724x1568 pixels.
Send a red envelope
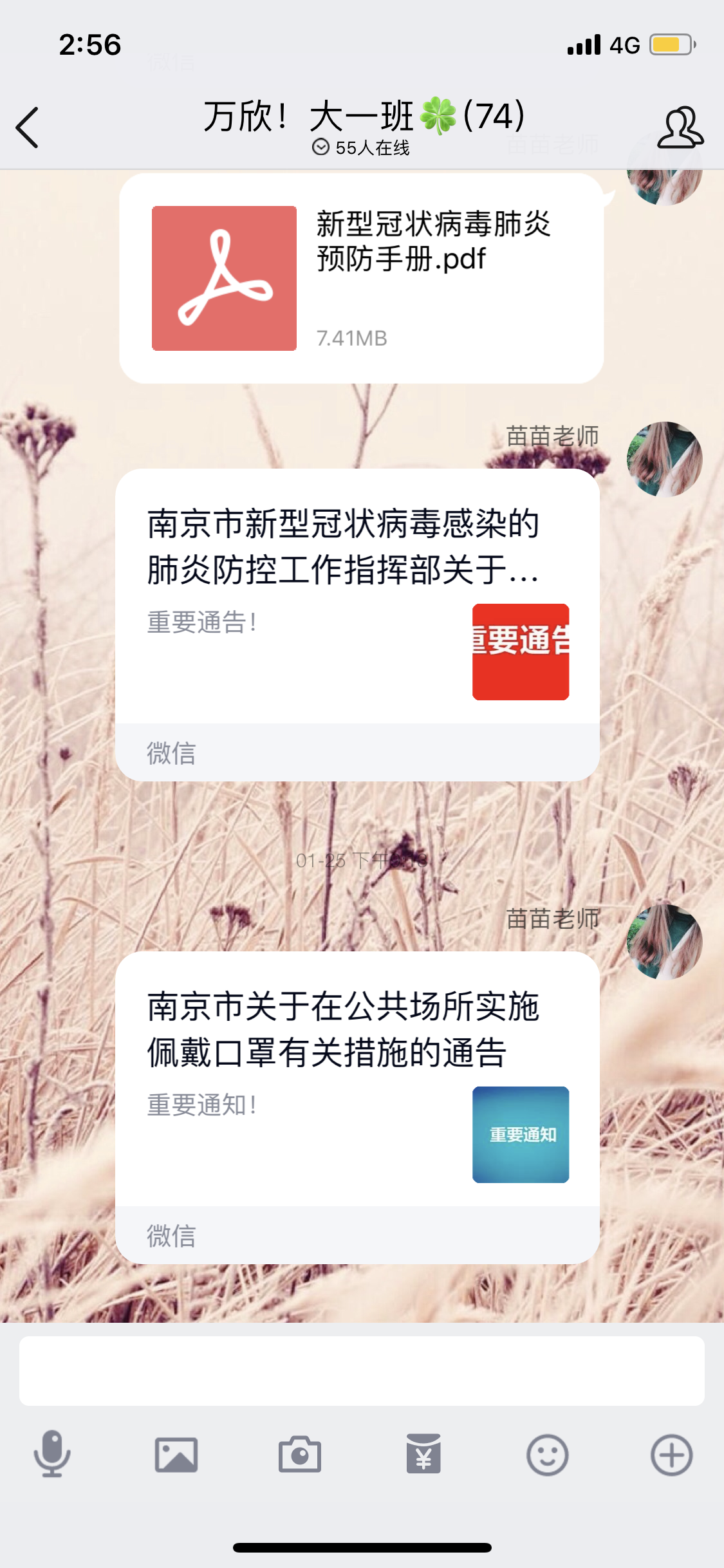(423, 1455)
